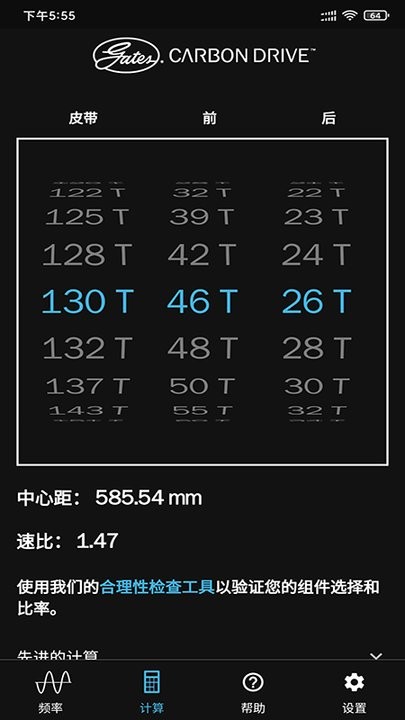Choose 128 T in the belt picker
The width and height of the screenshot is (405, 720).
pos(87,255)
